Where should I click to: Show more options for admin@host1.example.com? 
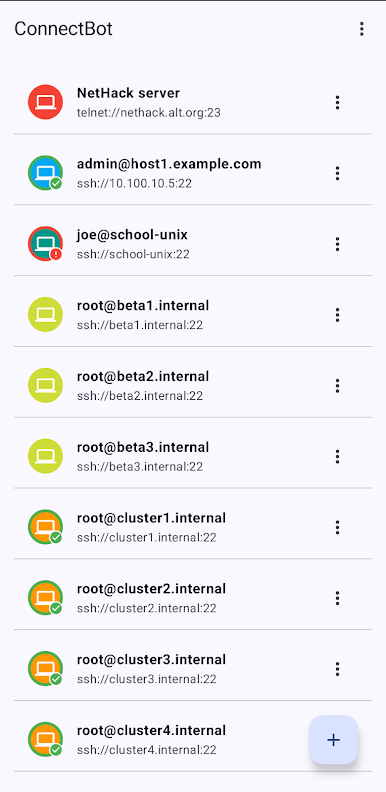click(x=337, y=173)
